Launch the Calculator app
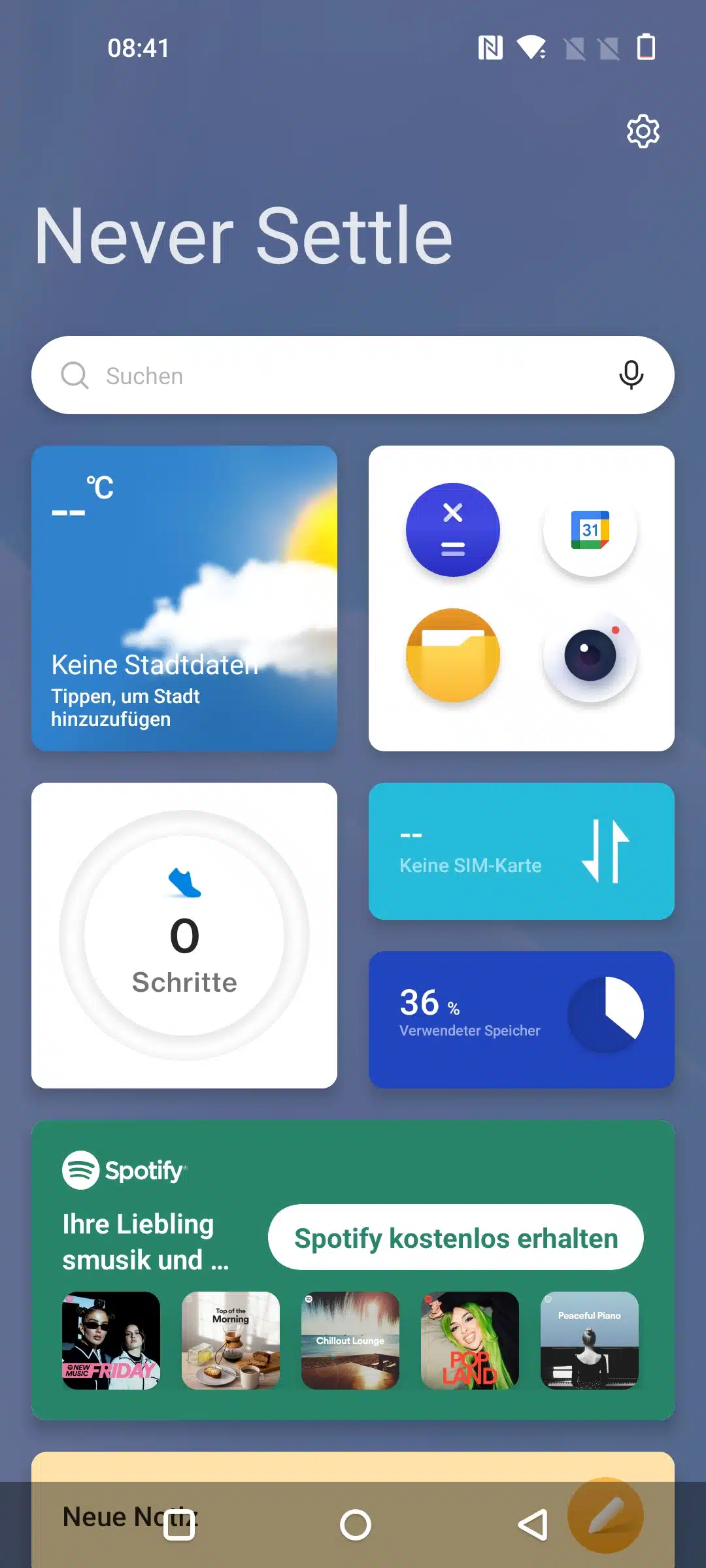This screenshot has width=706, height=1568. [452, 530]
